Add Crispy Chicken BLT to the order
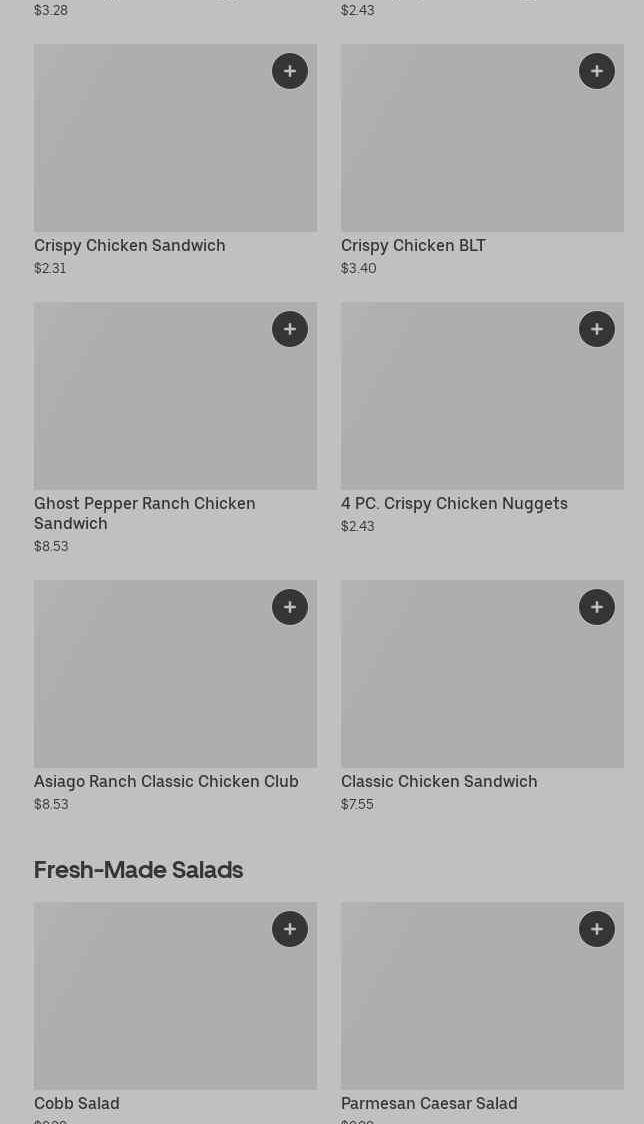Viewport: 644px width, 1124px height. tap(597, 71)
